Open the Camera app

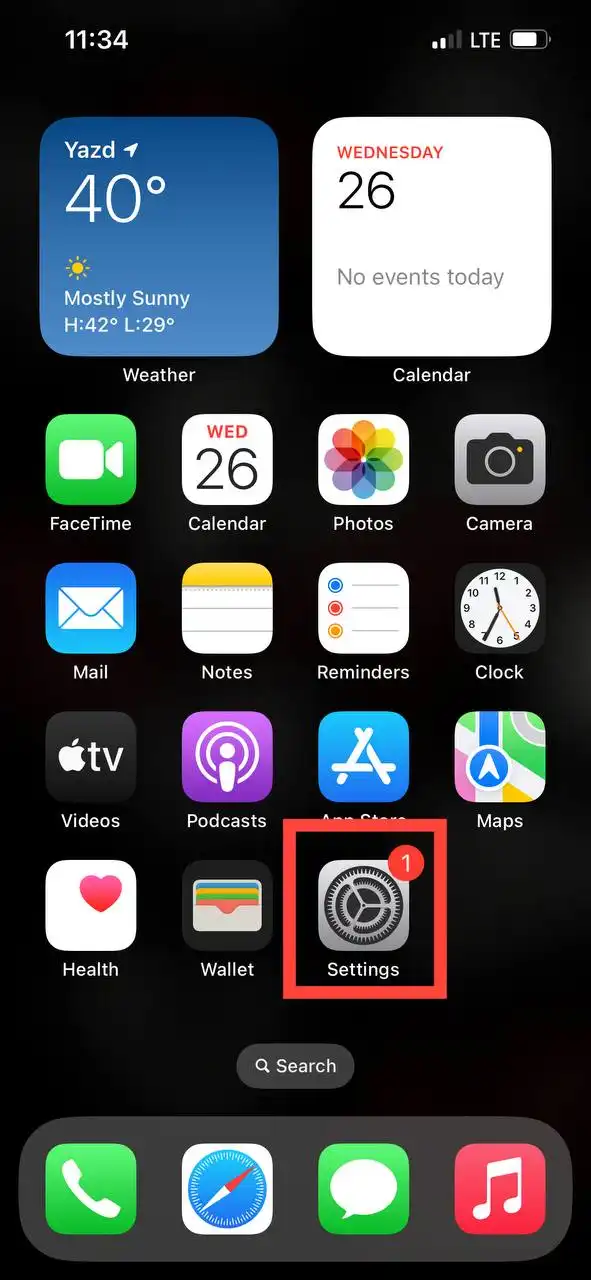(500, 460)
